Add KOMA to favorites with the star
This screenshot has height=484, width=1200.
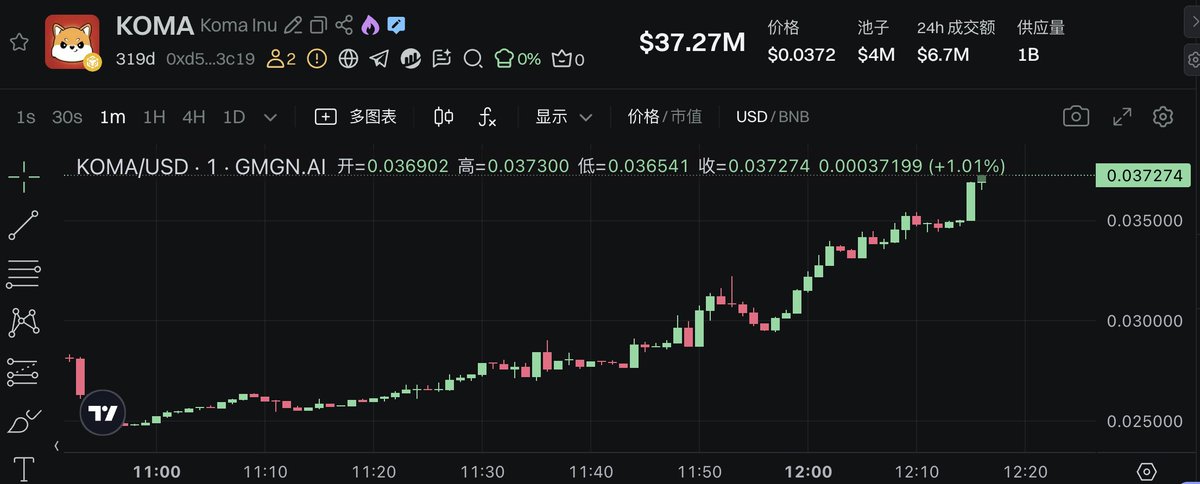[18, 42]
